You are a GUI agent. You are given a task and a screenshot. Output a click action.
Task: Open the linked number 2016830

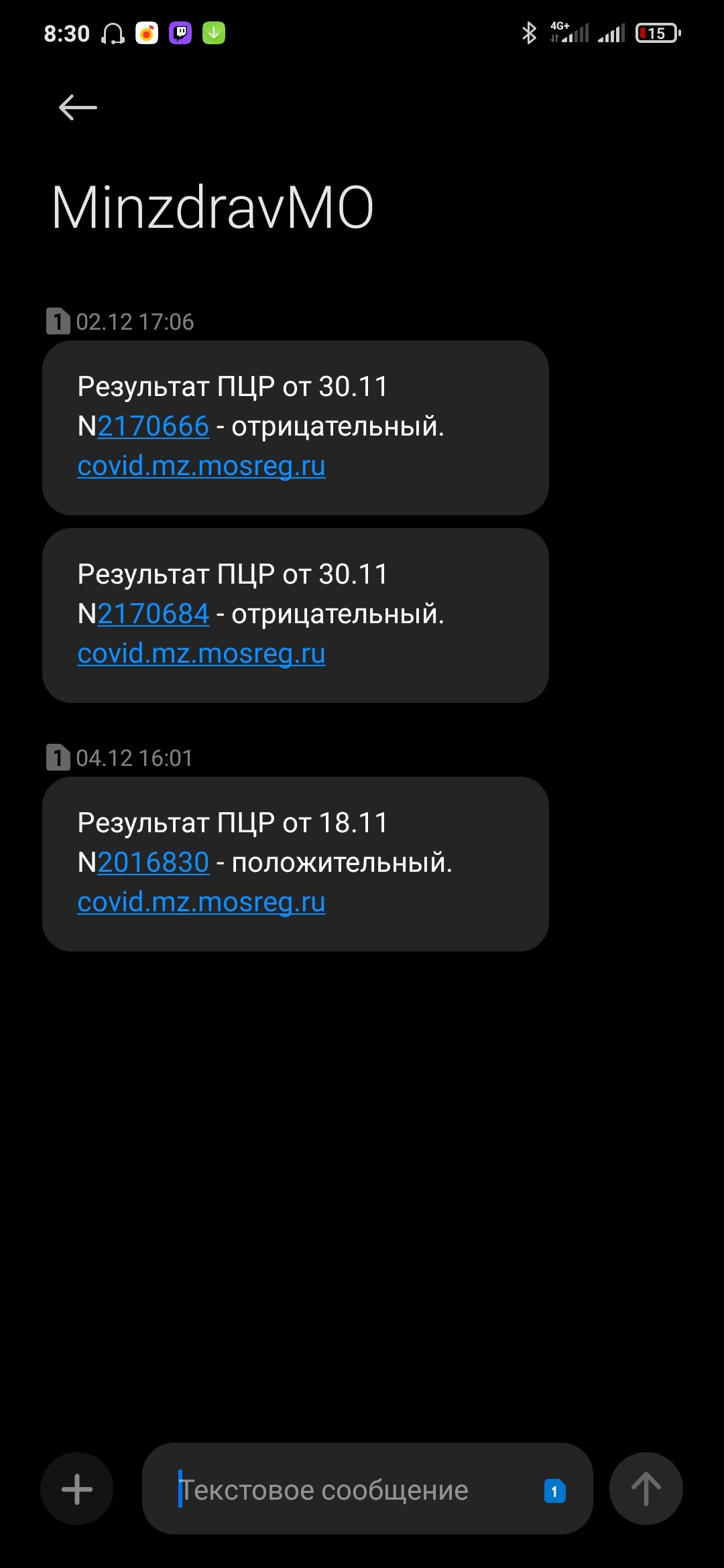click(x=154, y=862)
